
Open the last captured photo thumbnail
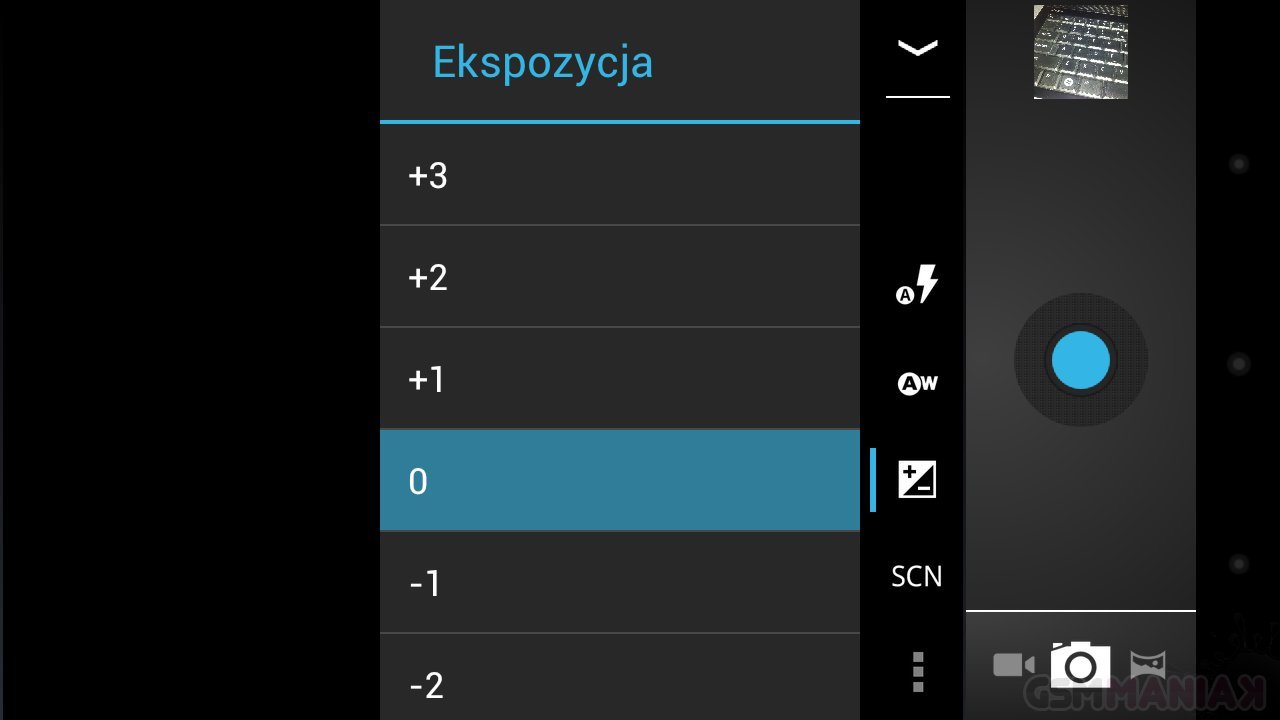pos(1081,52)
